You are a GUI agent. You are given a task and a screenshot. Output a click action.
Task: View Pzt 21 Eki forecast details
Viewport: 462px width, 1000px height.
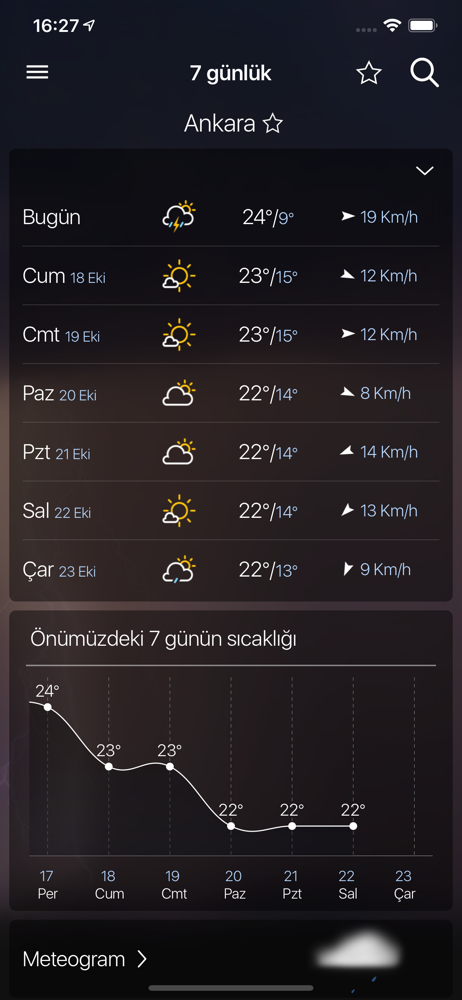231,452
